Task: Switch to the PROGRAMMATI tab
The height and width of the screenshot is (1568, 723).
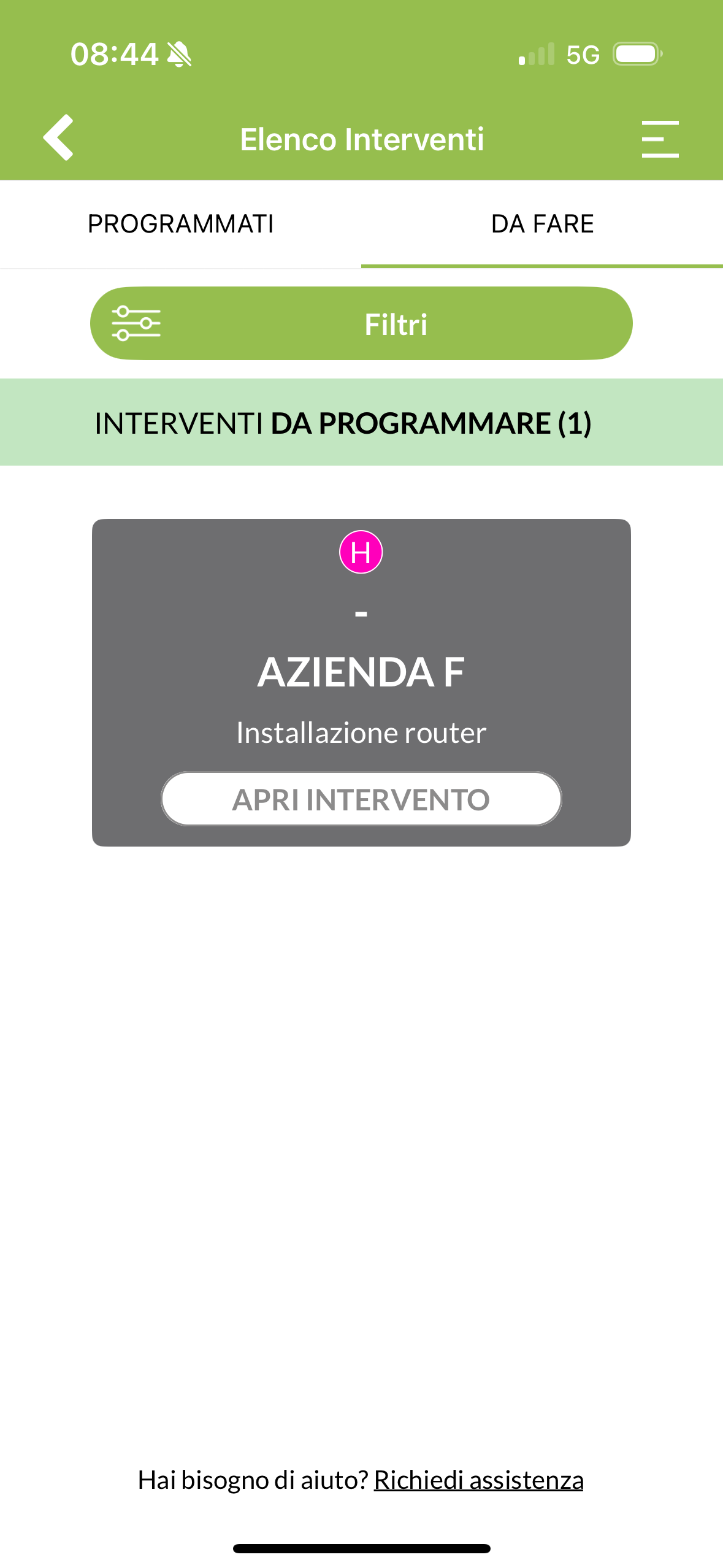Action: point(180,224)
